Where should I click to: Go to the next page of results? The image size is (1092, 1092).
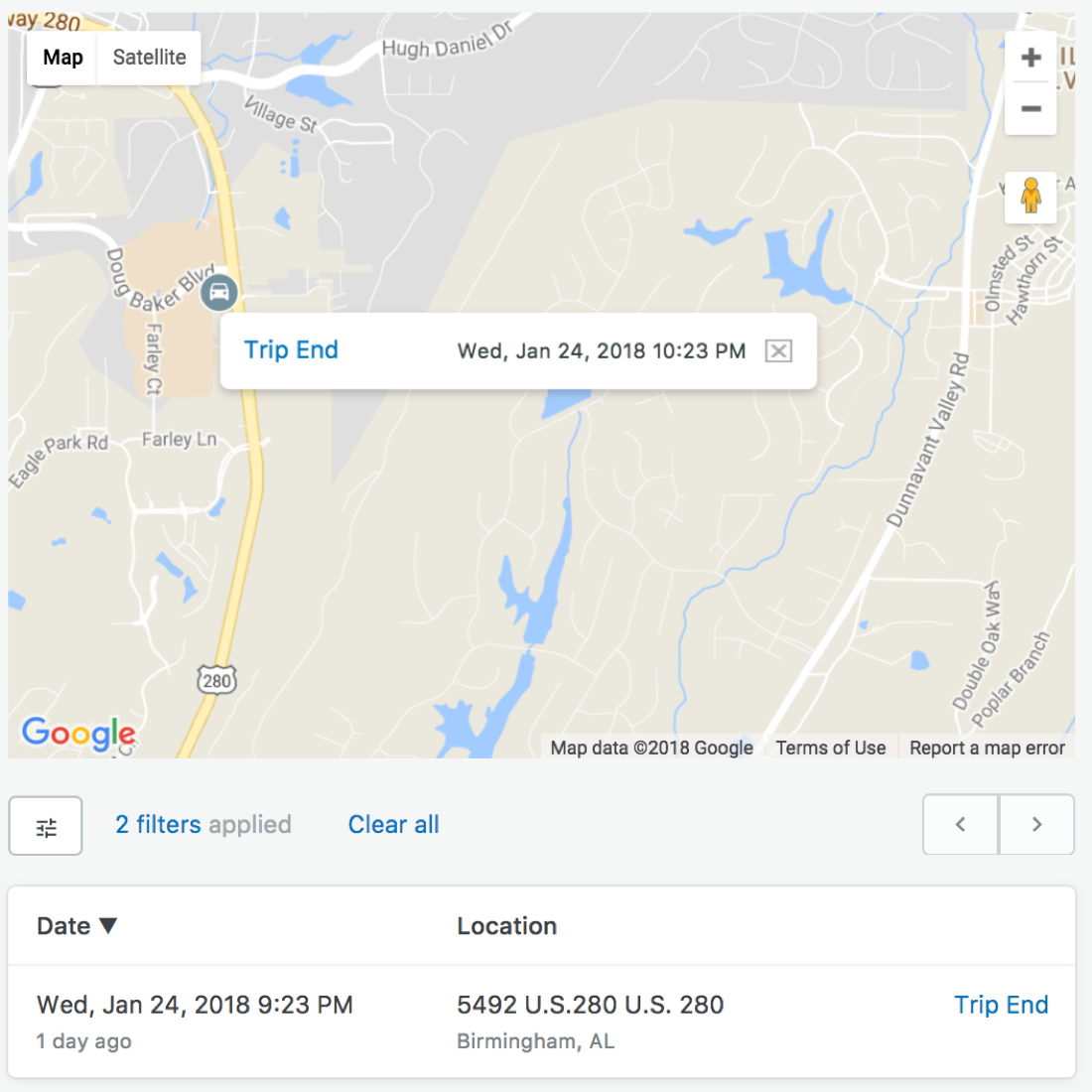1036,824
